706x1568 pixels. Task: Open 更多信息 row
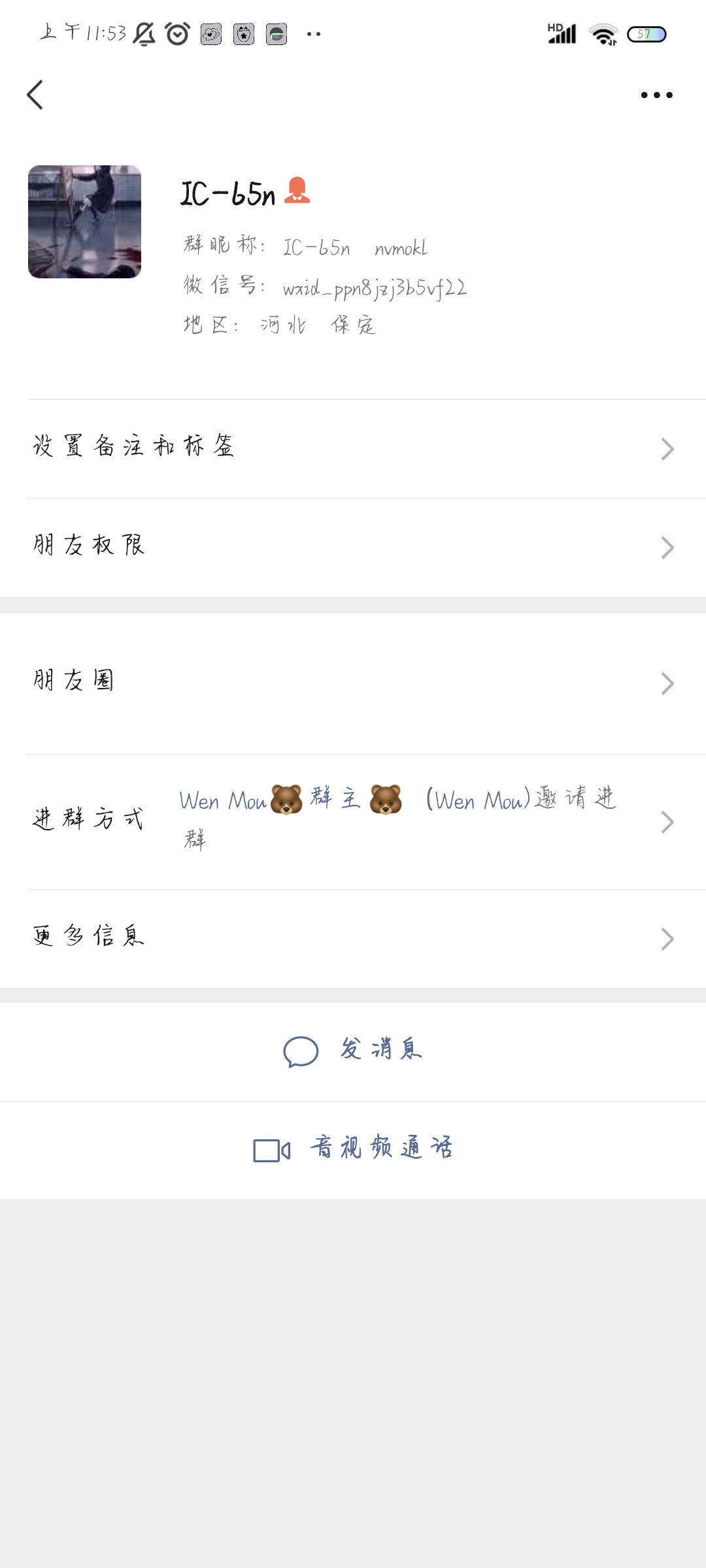[x=353, y=939]
